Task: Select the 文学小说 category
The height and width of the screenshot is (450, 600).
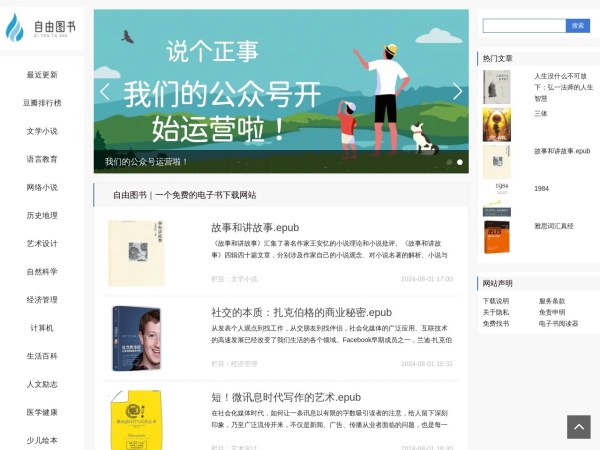Action: tap(42, 131)
